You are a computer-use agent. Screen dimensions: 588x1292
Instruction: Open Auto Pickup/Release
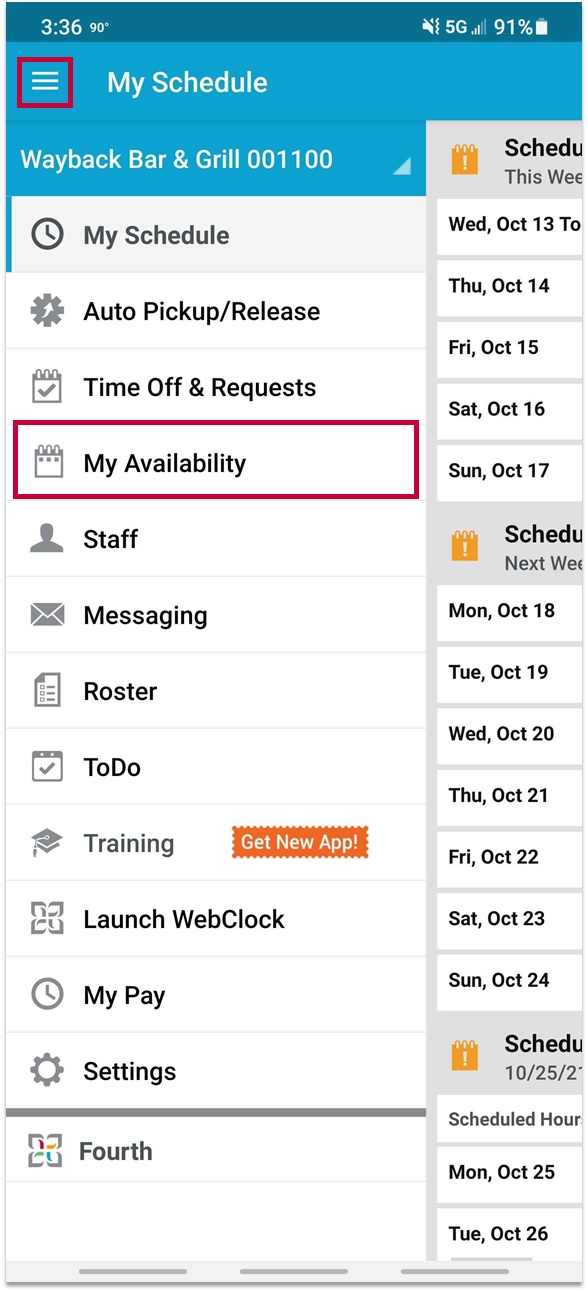(x=216, y=311)
